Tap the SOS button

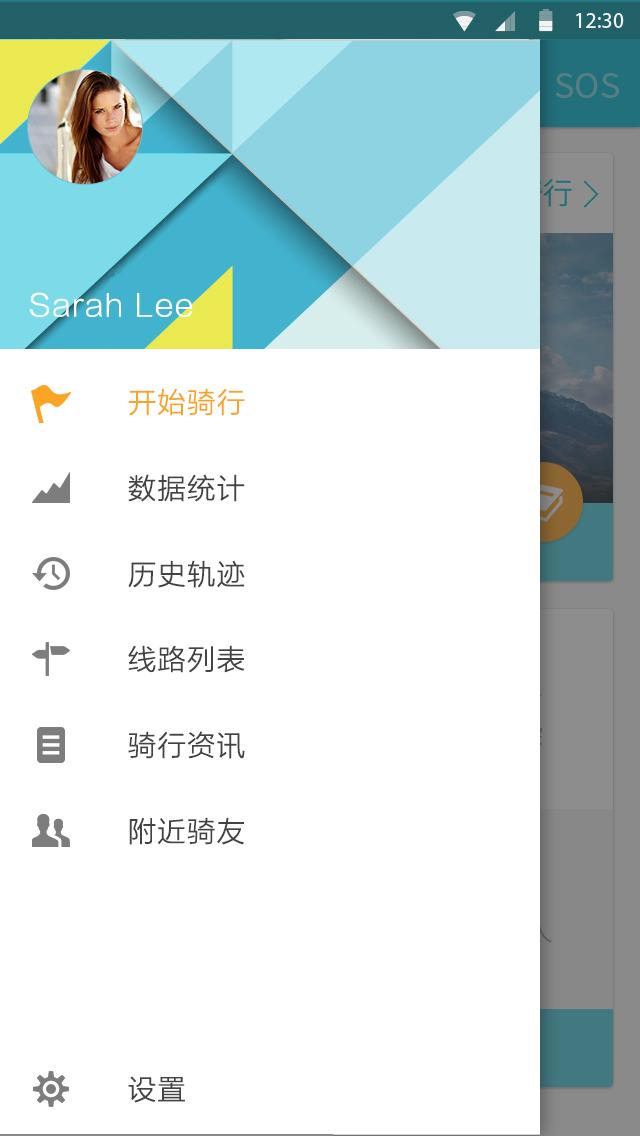[587, 86]
